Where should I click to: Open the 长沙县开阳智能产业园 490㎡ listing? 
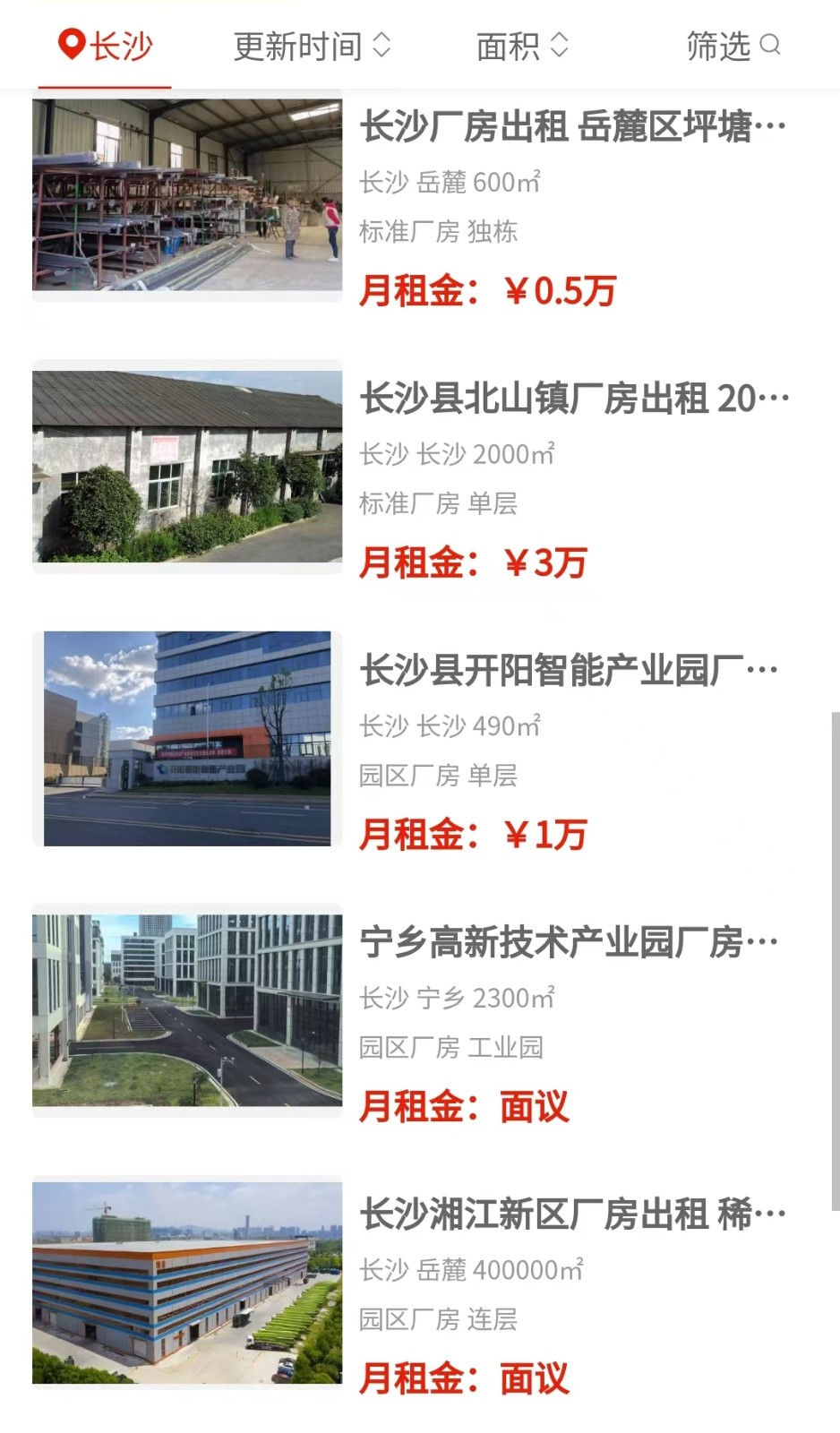pos(568,671)
